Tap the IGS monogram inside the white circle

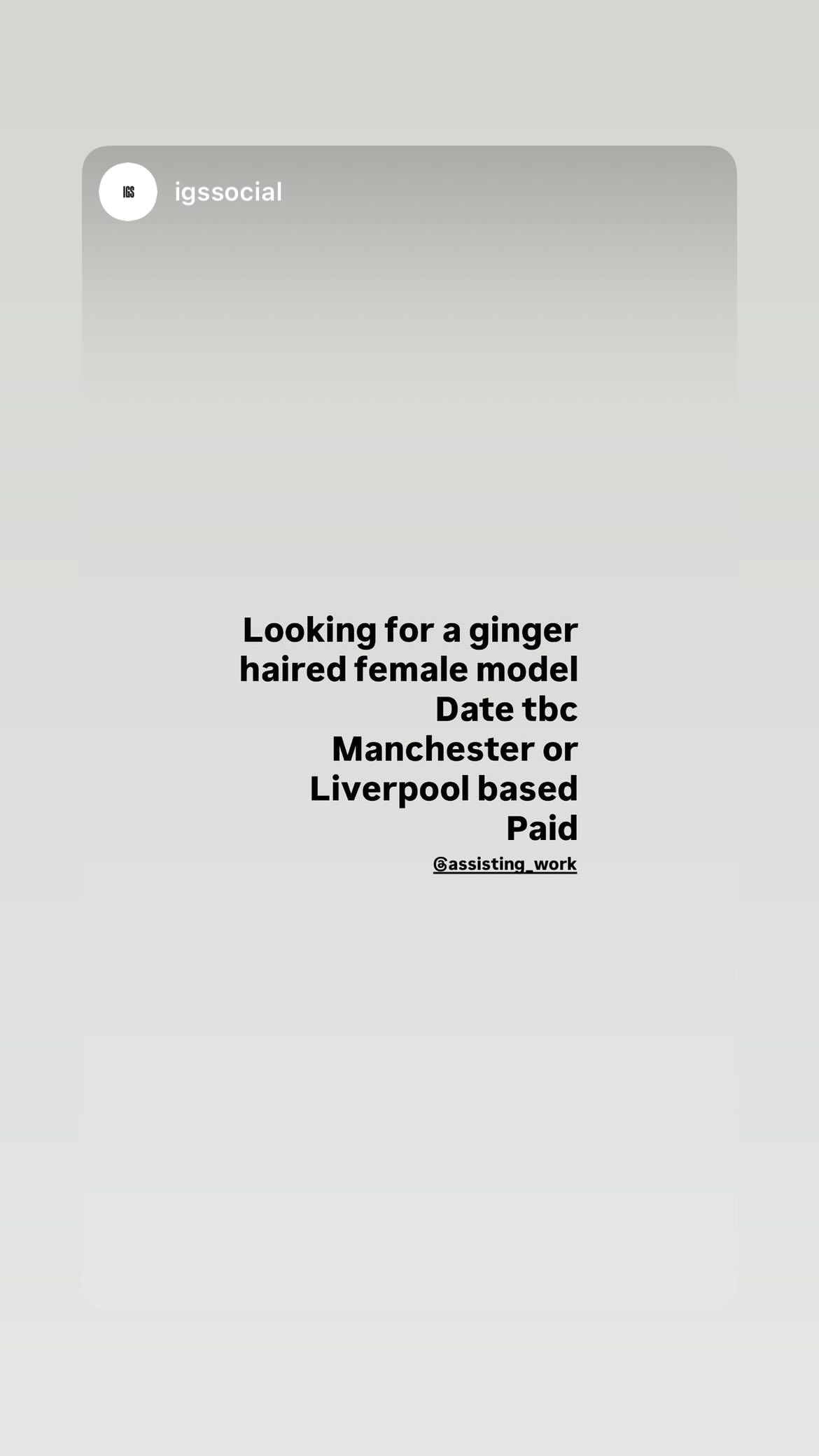(x=128, y=192)
